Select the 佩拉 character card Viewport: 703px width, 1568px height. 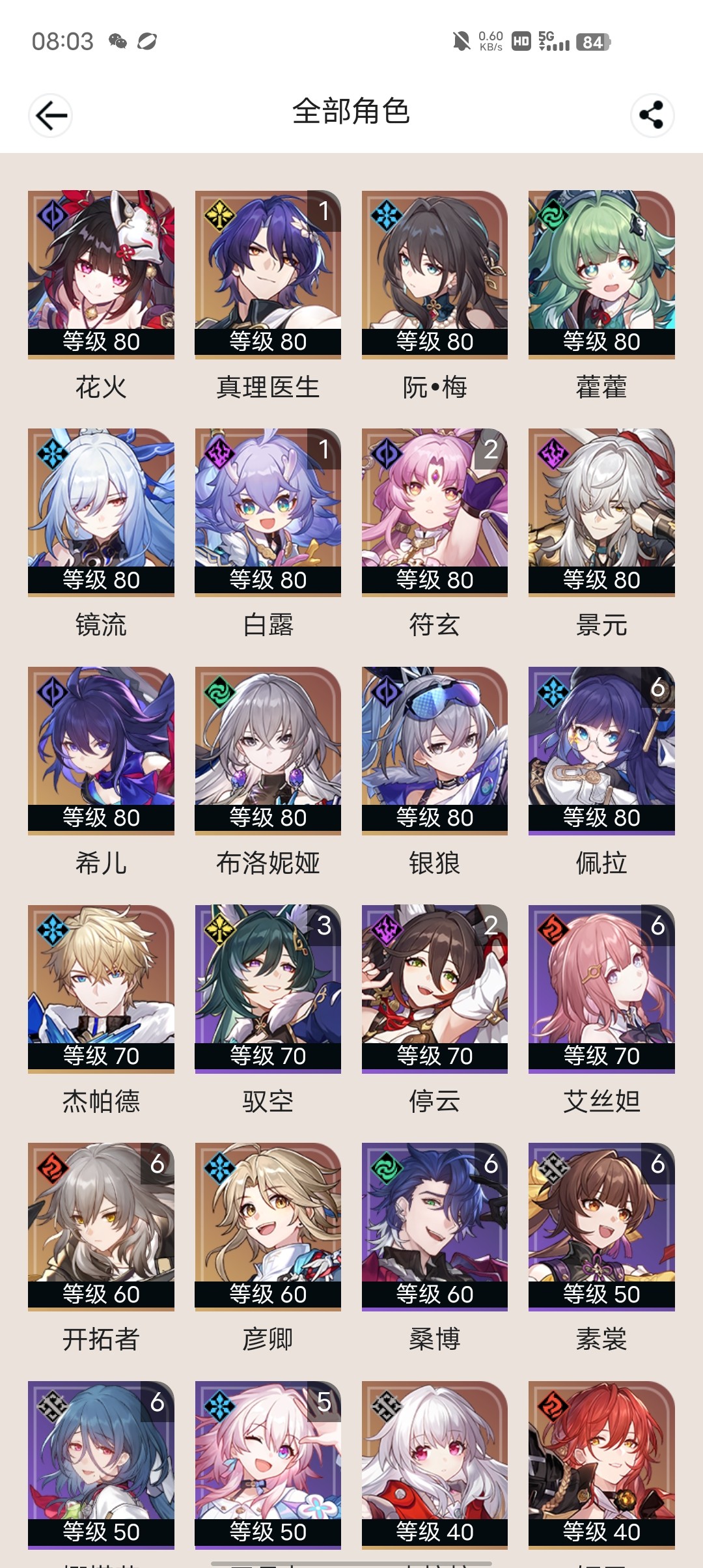pos(601,749)
